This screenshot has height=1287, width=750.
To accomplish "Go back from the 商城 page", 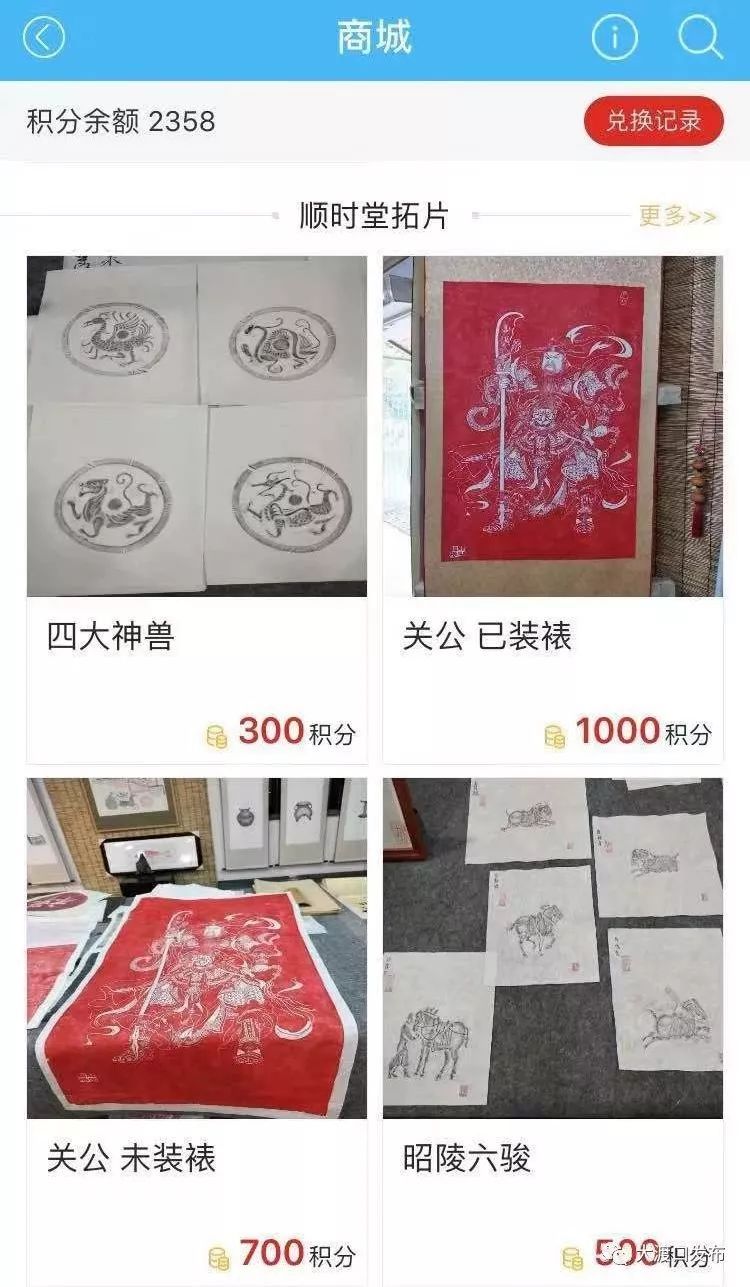I will coord(43,39).
